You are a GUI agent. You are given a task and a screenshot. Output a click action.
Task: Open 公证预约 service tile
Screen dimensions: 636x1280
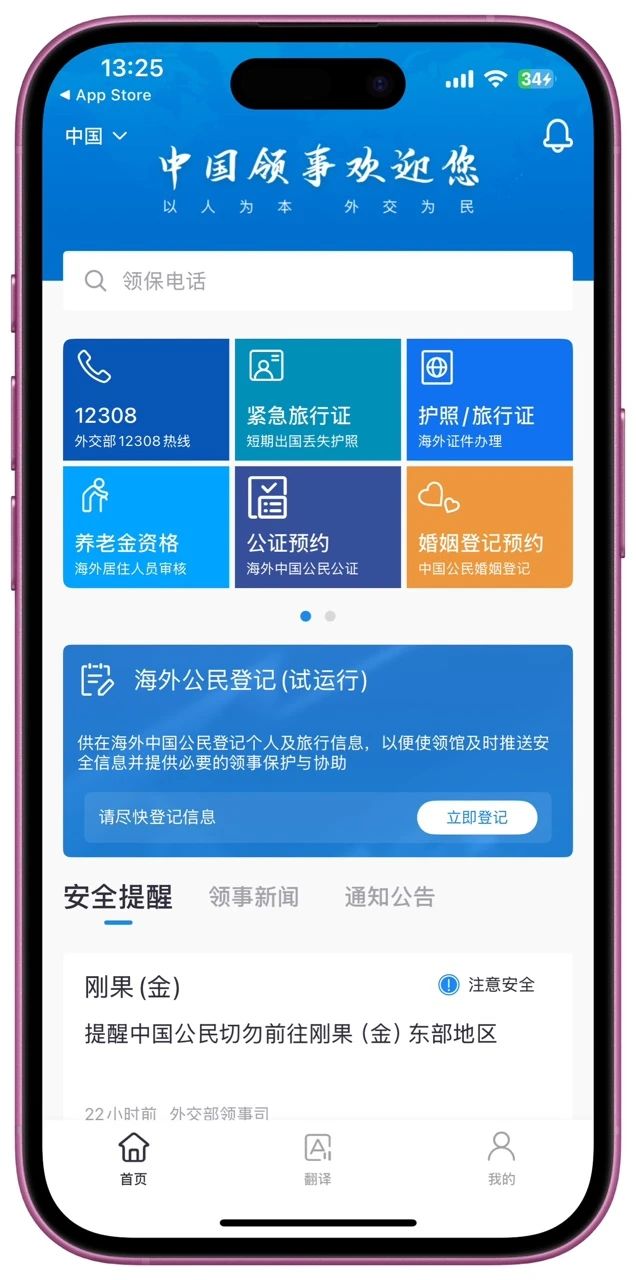click(x=317, y=527)
